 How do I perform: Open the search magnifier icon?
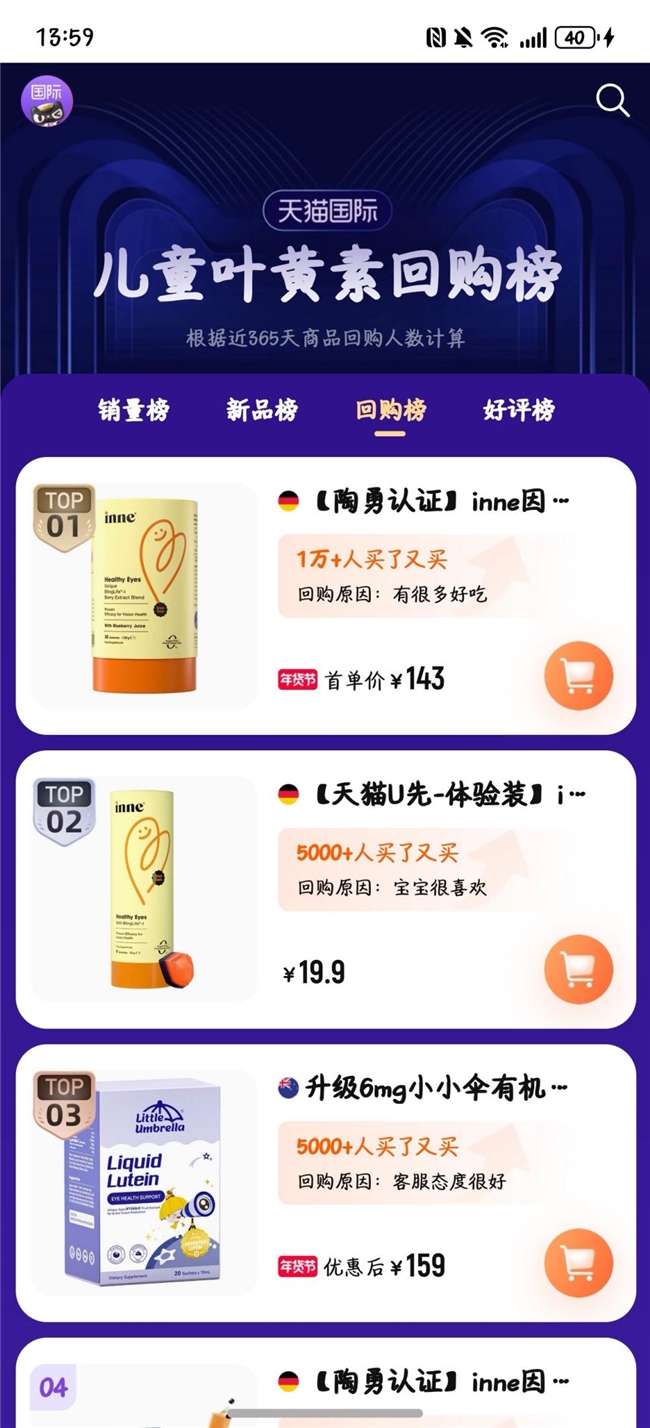612,100
